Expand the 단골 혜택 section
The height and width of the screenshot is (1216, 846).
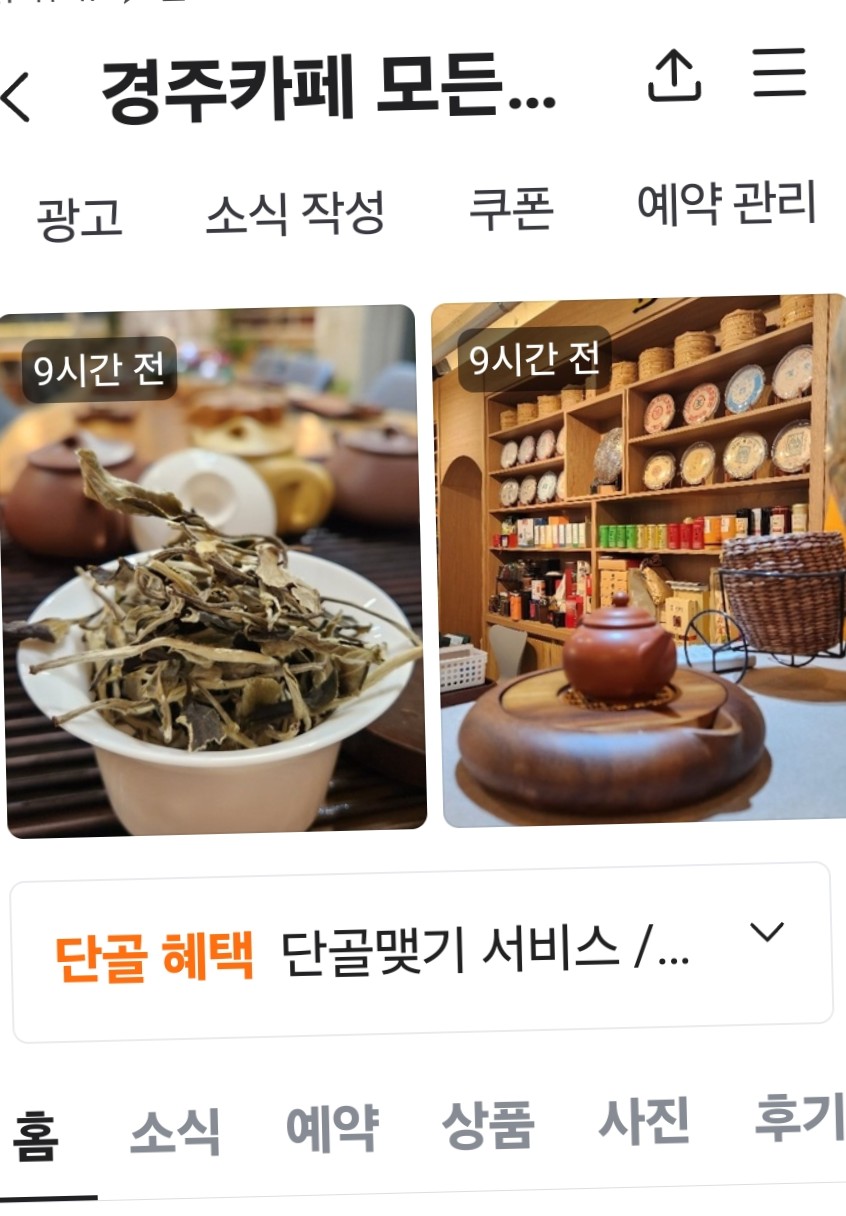pos(766,932)
